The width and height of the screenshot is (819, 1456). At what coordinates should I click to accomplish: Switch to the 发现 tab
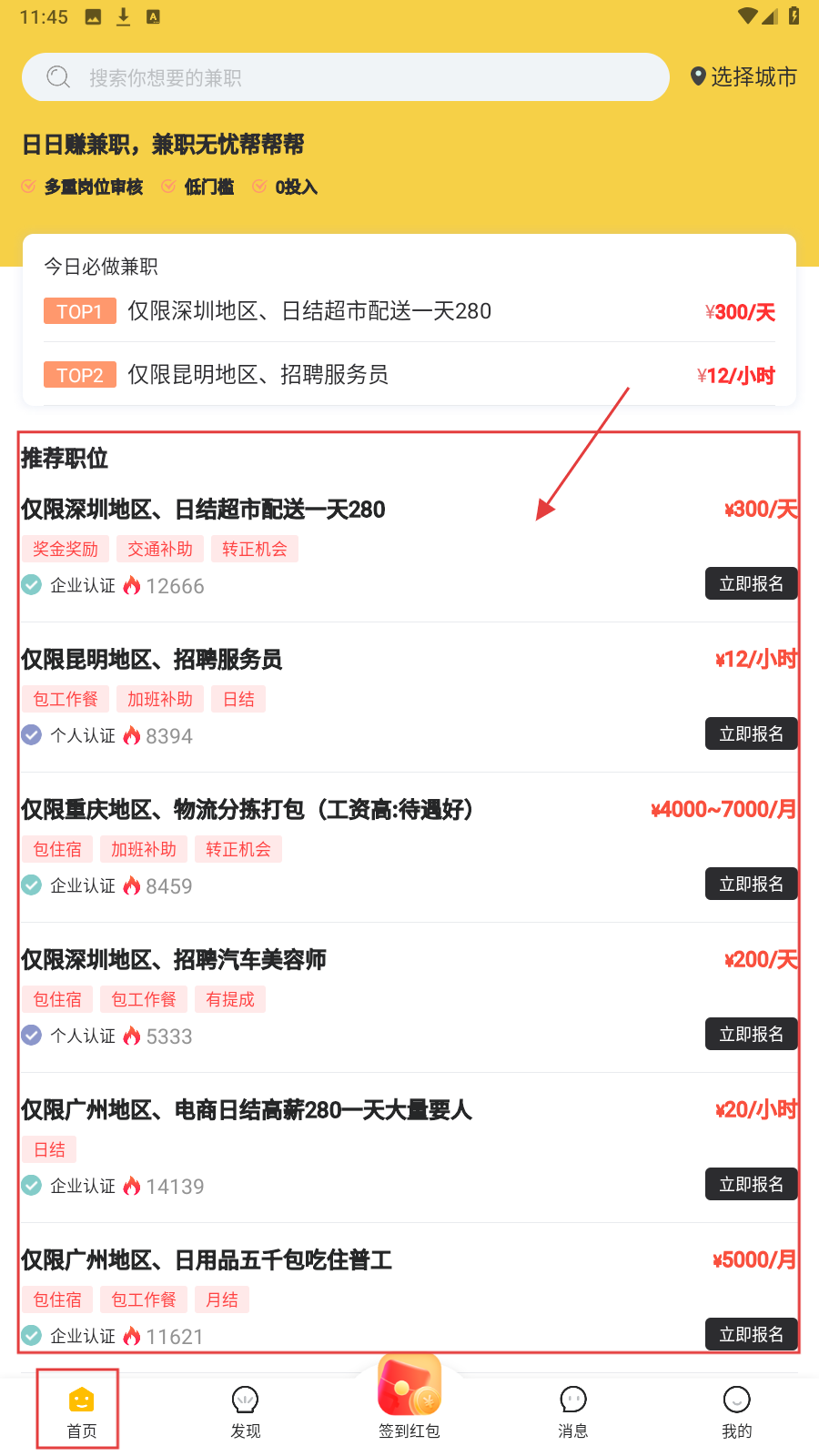245,1411
